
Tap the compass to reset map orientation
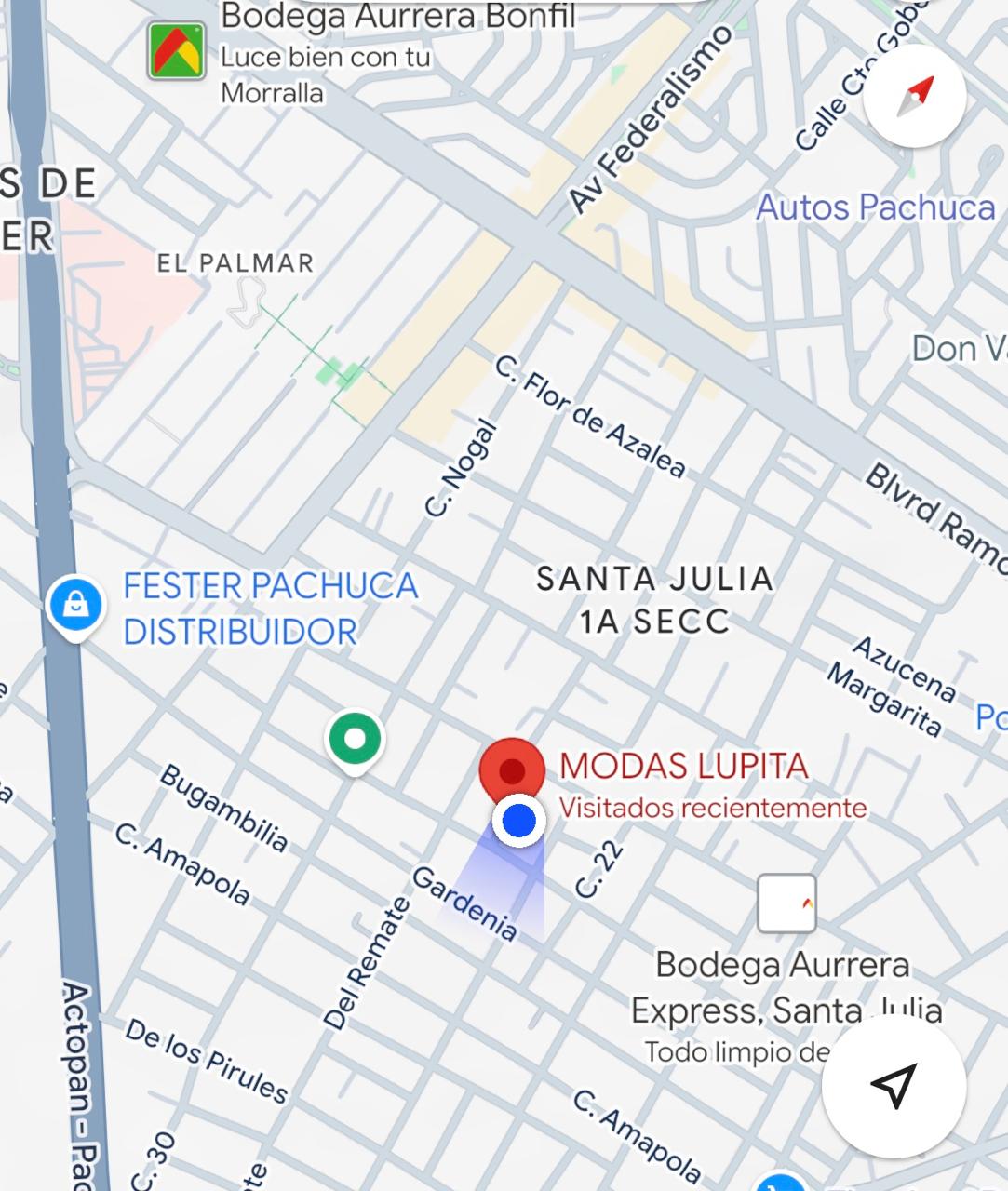(x=914, y=97)
